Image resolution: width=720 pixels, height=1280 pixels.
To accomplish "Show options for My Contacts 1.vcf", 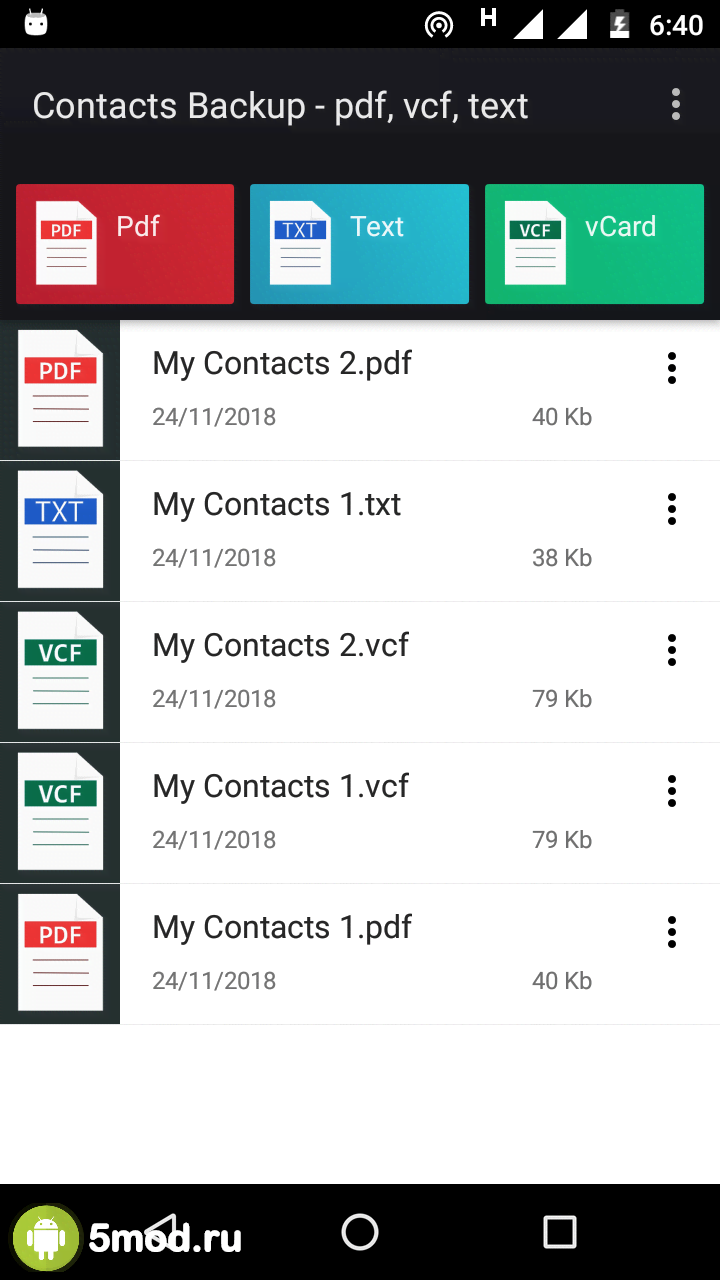I will pyautogui.click(x=672, y=791).
